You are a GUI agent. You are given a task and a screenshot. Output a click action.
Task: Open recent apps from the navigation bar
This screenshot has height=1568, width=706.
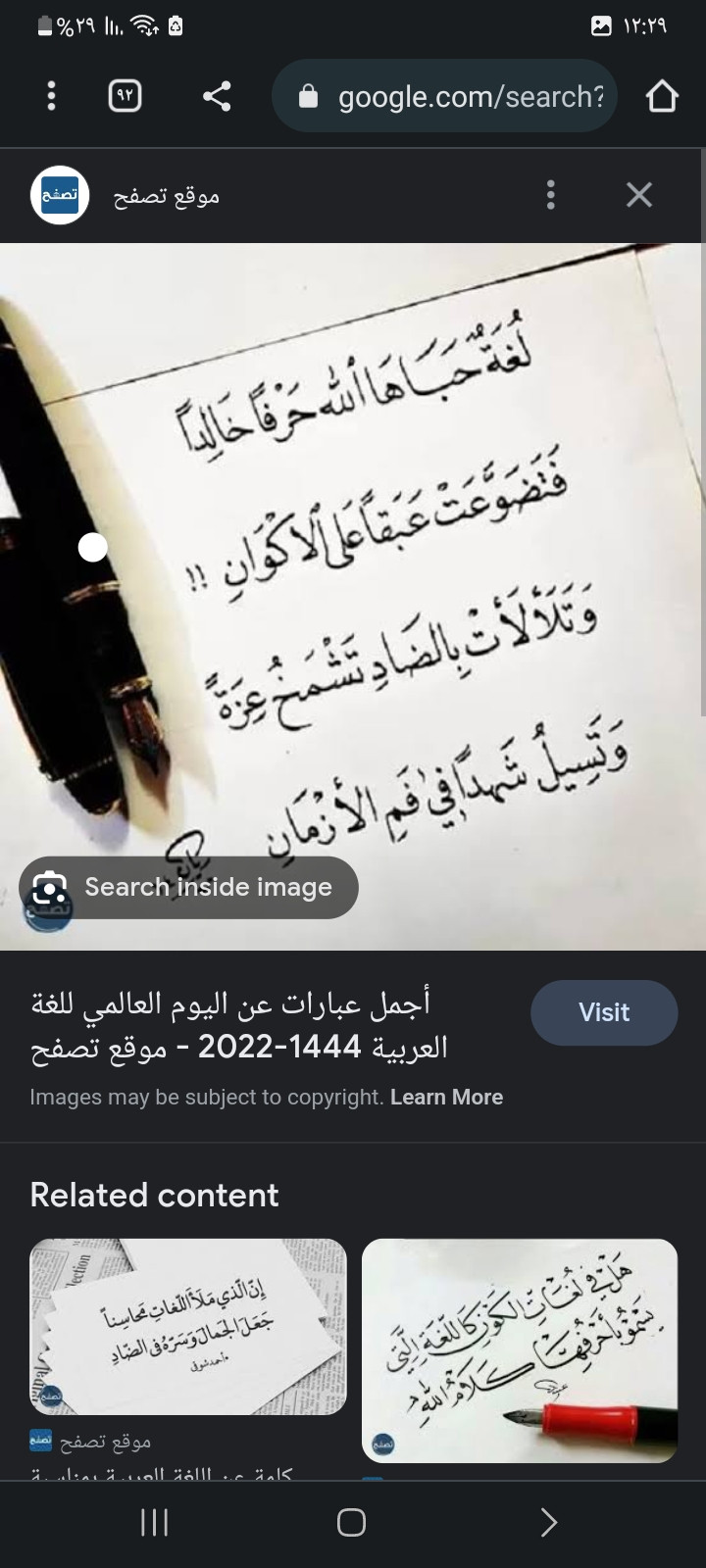154,1522
